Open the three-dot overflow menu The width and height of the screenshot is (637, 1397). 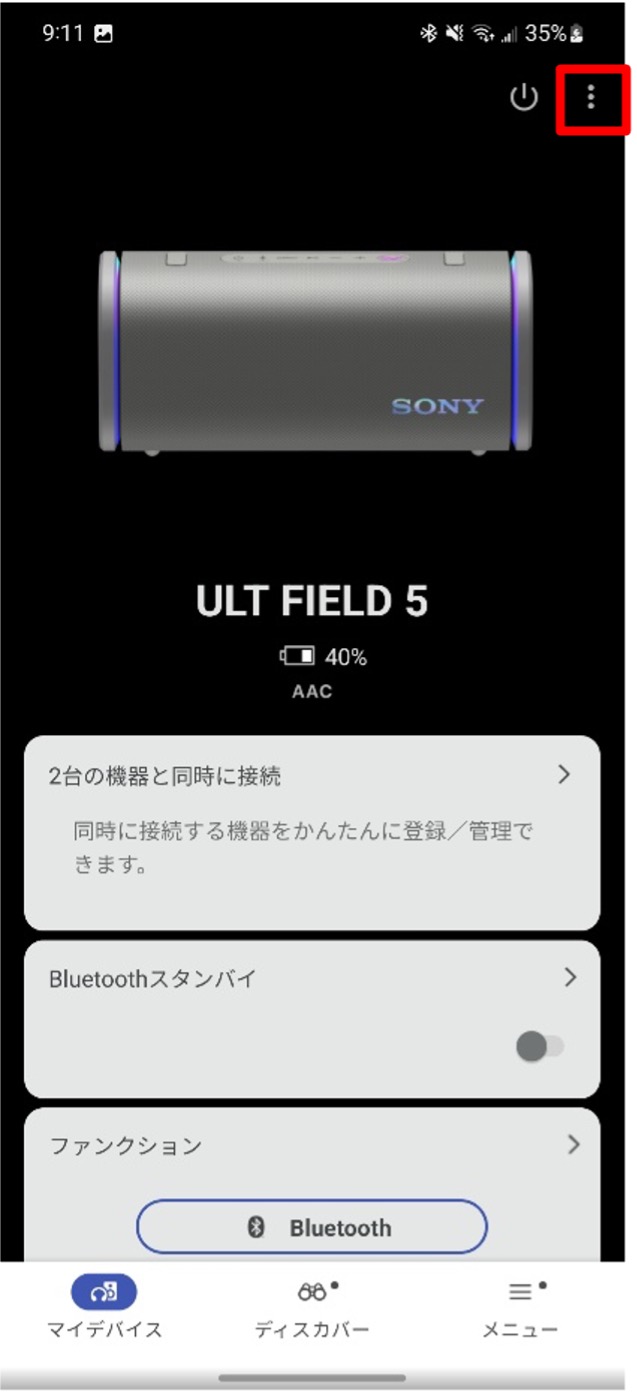(591, 97)
